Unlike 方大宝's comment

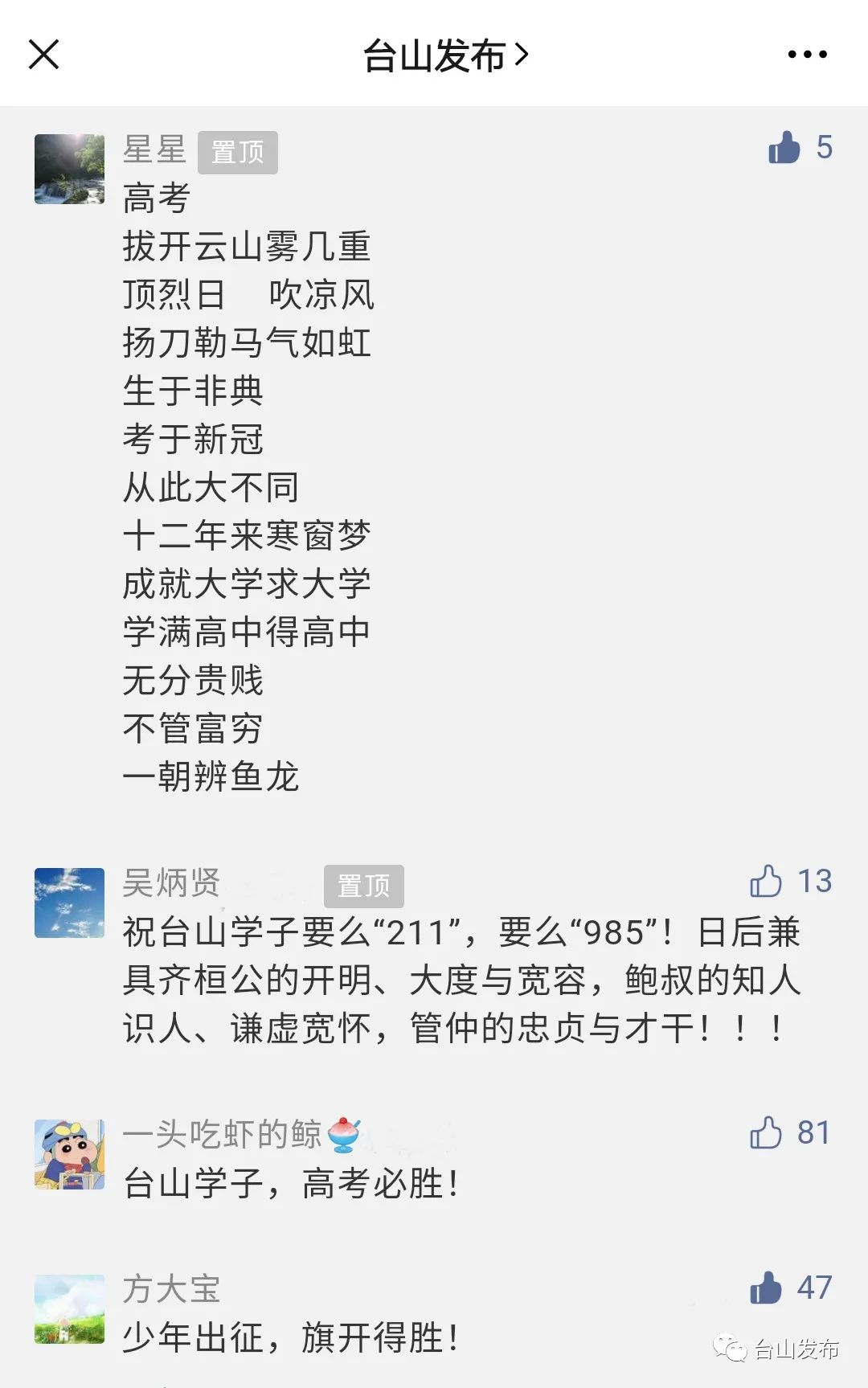point(766,1288)
